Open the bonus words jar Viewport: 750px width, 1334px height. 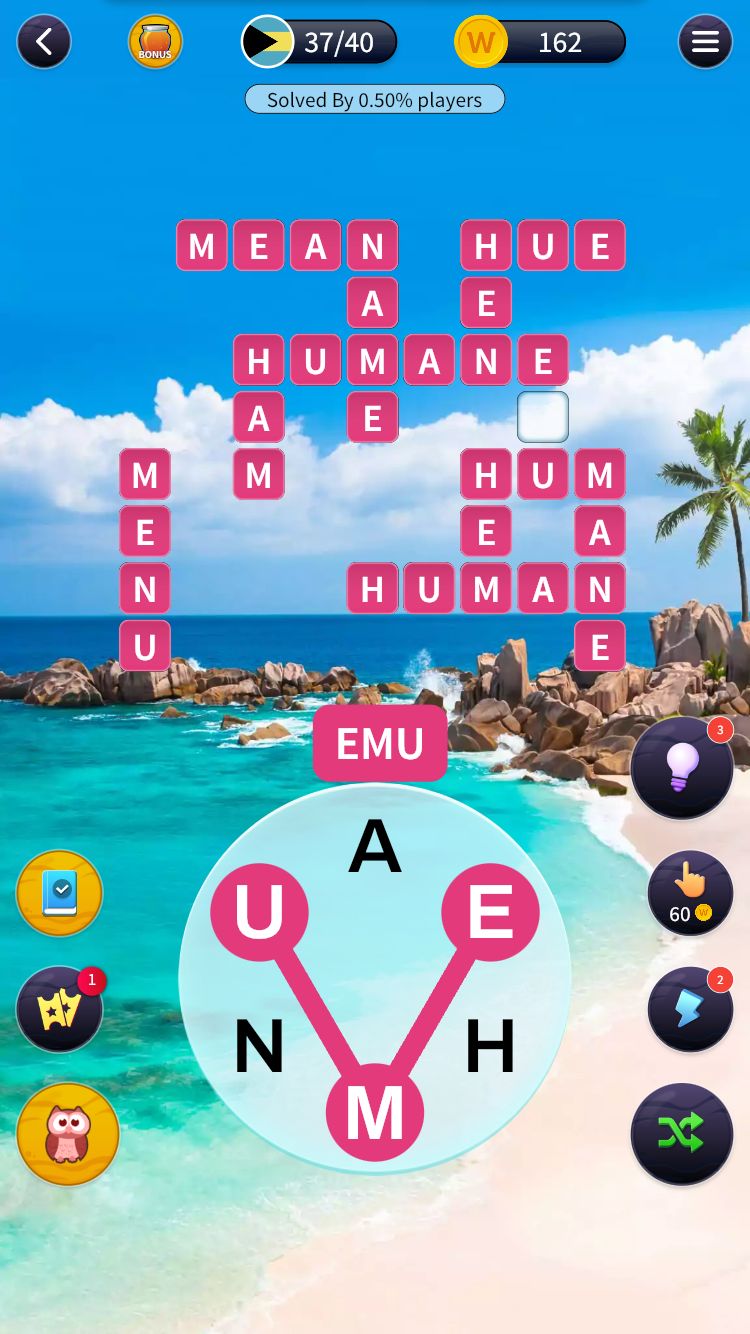pos(155,42)
